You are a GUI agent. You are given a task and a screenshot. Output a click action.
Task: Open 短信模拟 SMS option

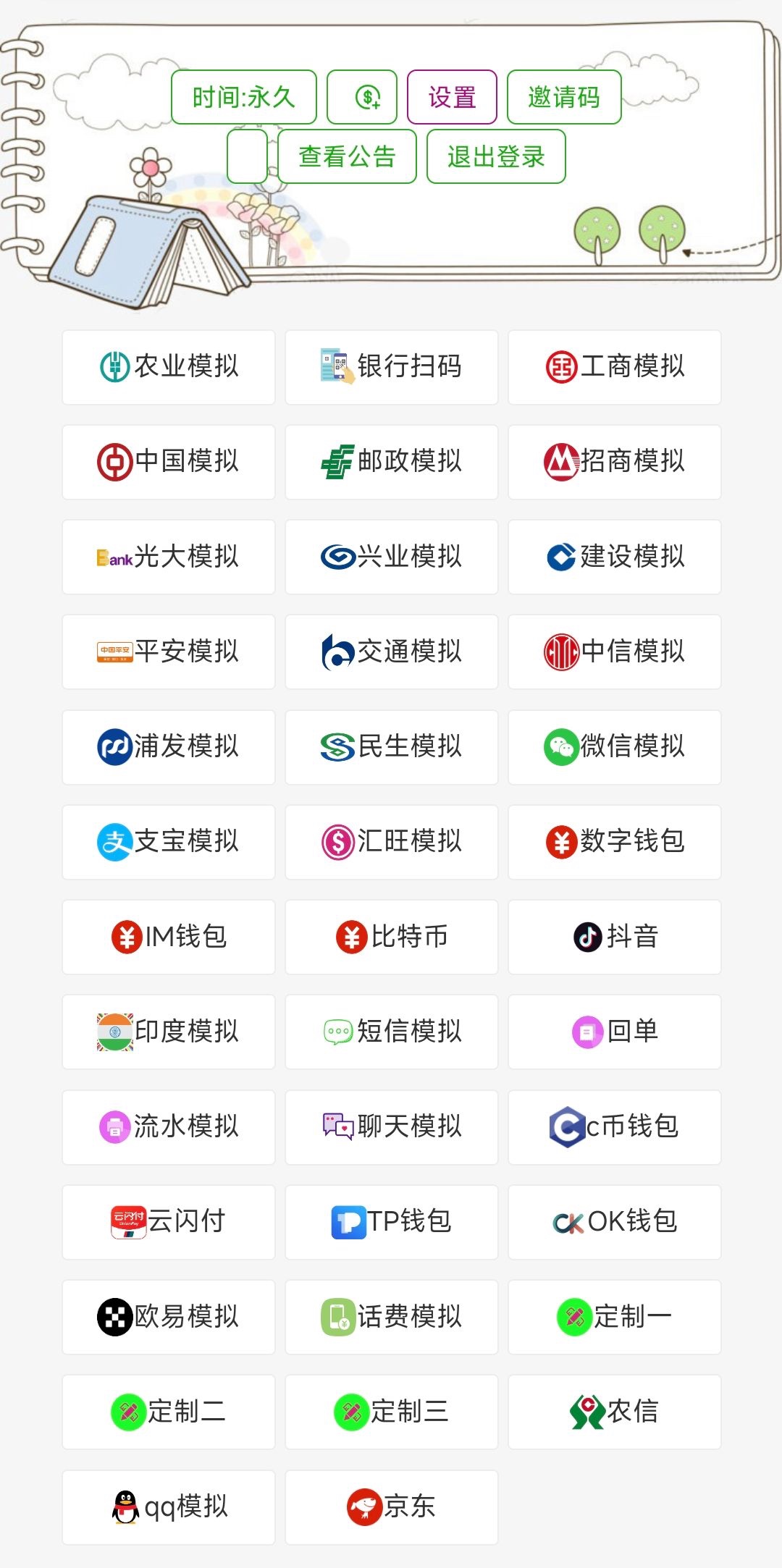pyautogui.click(x=392, y=1032)
